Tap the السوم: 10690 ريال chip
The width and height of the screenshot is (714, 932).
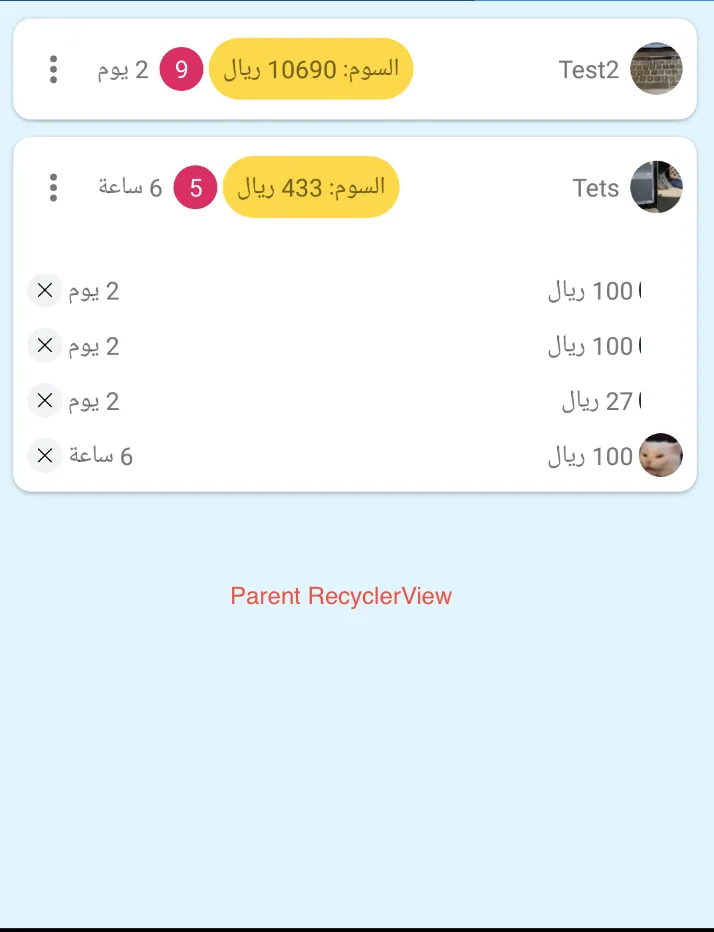[x=311, y=69]
